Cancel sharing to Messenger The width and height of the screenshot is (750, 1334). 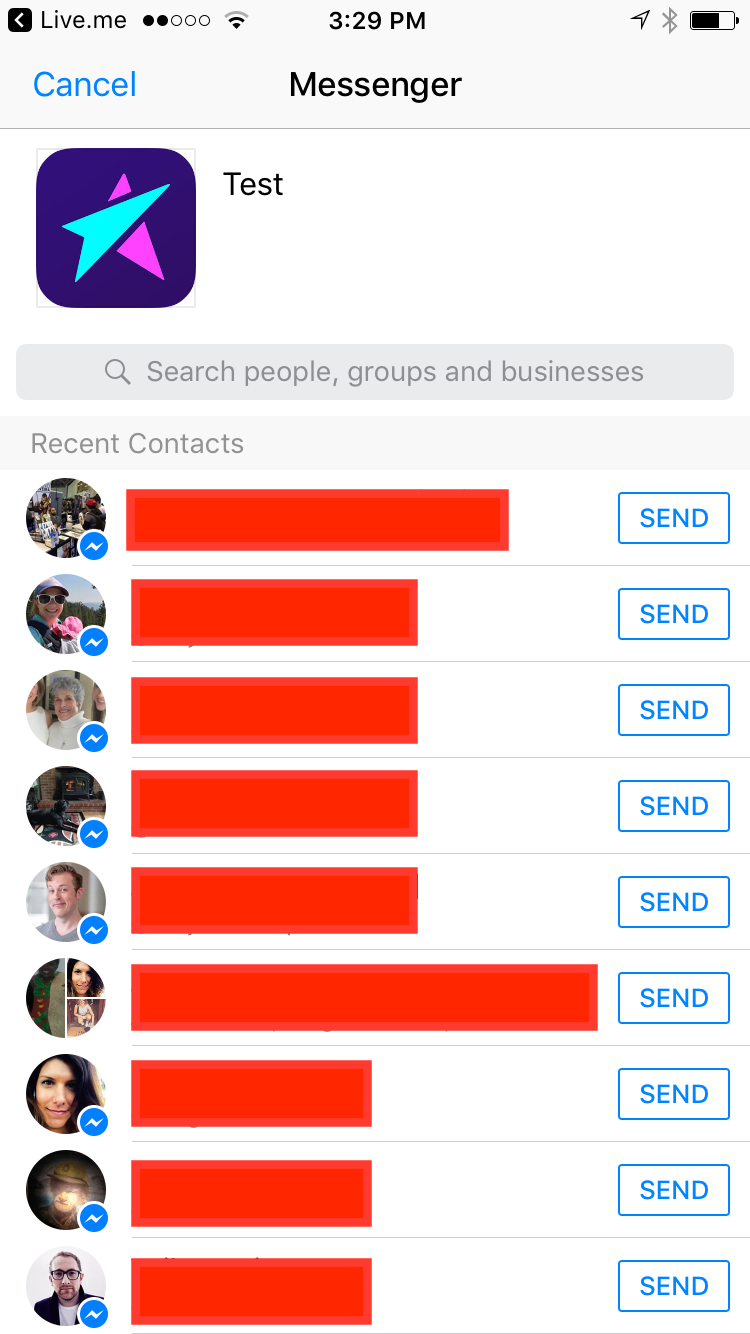point(85,85)
